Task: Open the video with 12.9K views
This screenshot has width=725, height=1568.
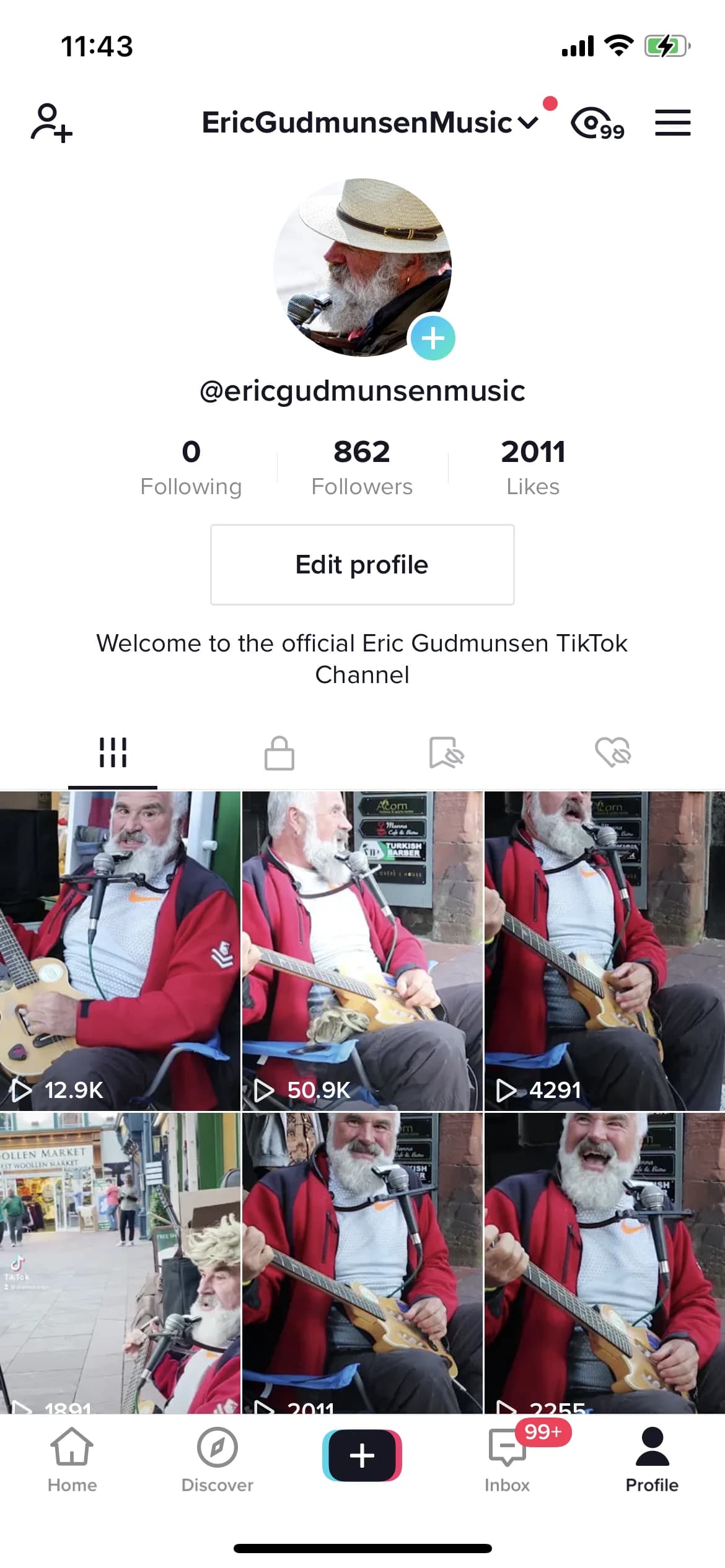Action: 120,951
